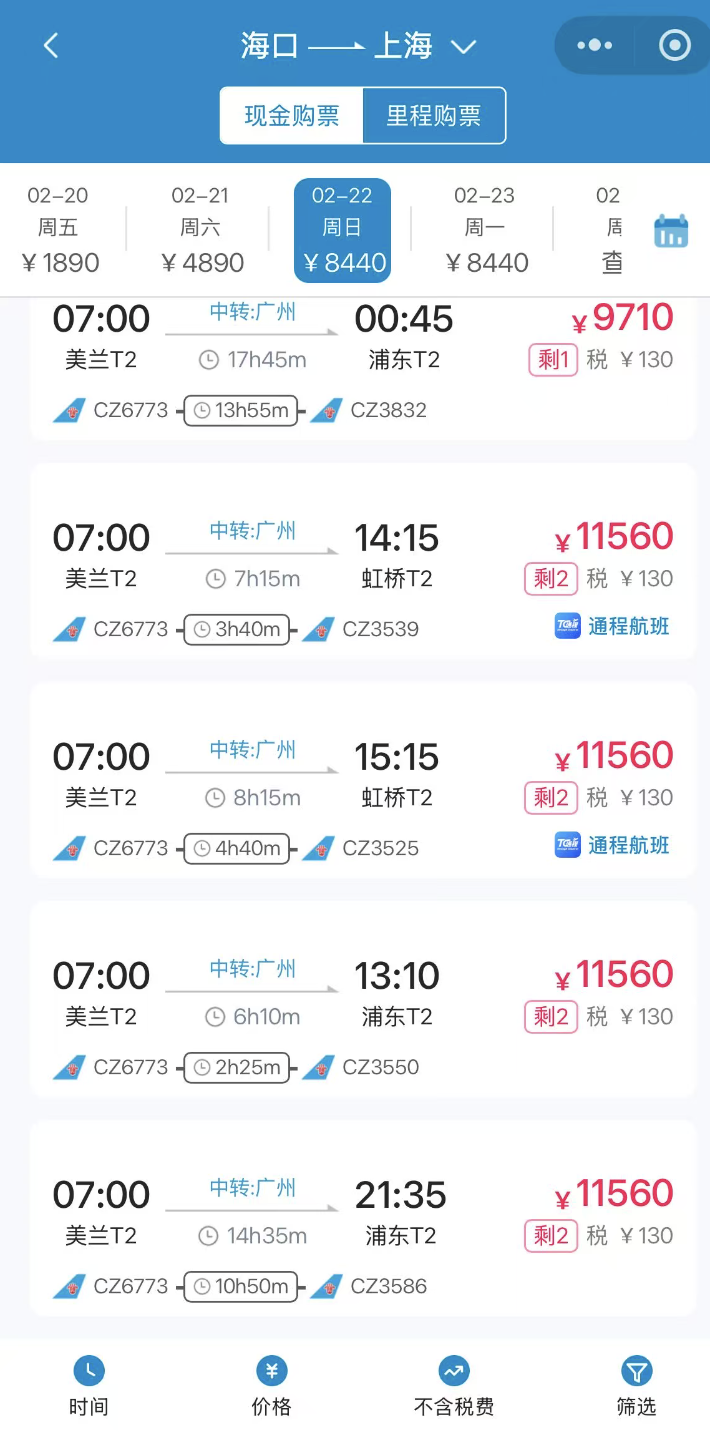This screenshot has width=710, height=1450.
Task: Select date 02-22 周日
Action: (x=343, y=230)
